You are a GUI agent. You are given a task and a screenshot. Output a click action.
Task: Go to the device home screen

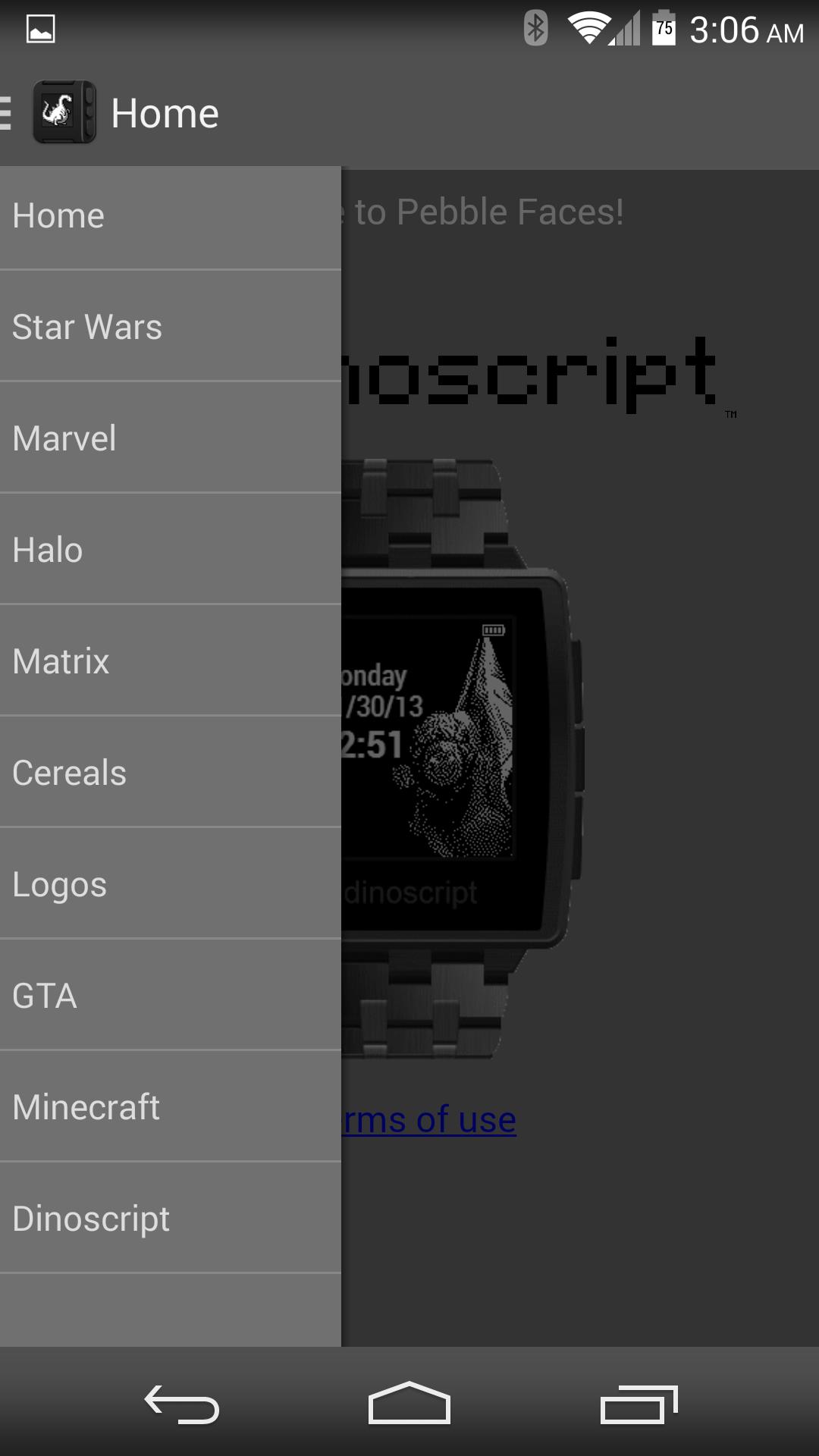[x=409, y=1404]
